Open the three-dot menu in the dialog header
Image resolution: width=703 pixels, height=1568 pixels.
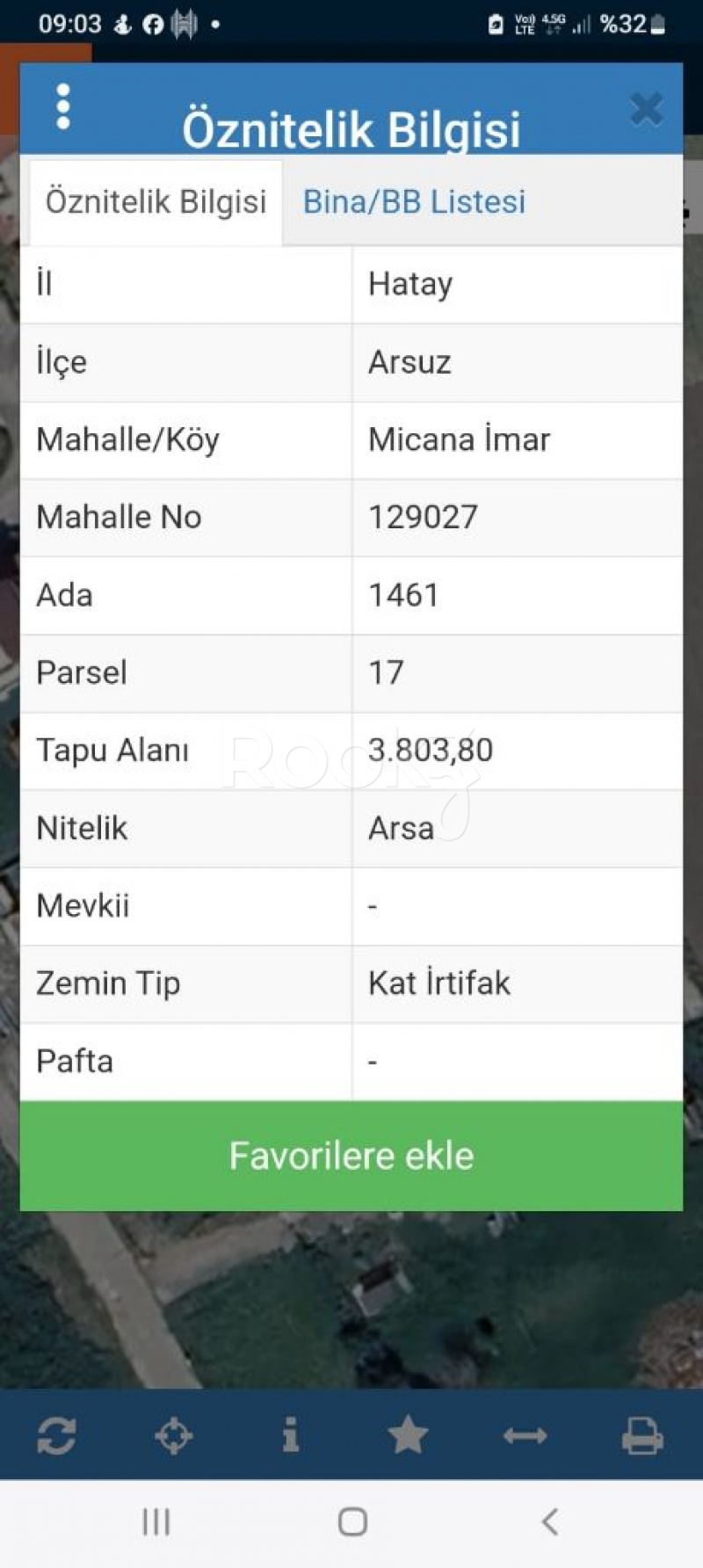click(x=62, y=106)
